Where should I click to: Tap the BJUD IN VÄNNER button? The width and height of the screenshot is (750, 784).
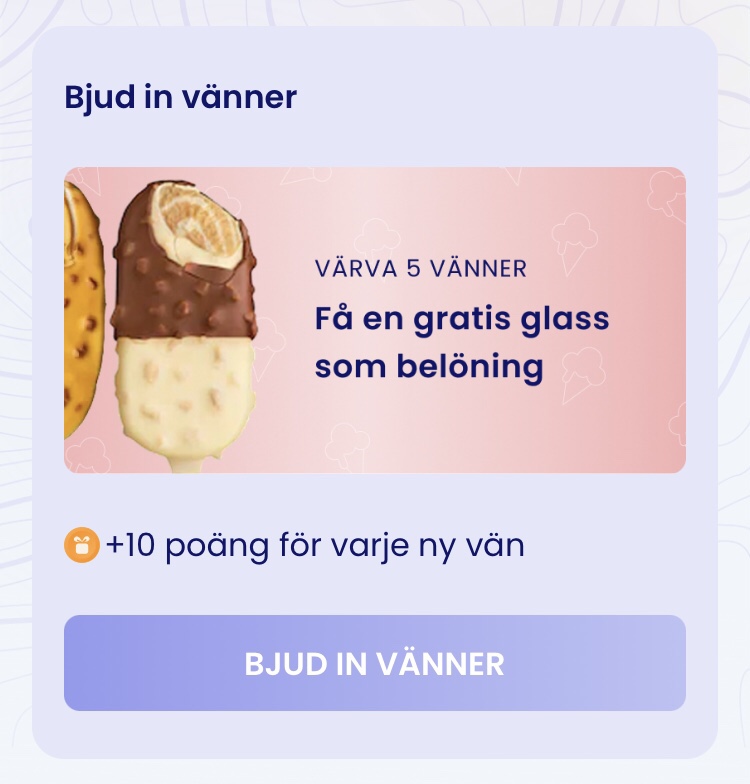pos(375,663)
